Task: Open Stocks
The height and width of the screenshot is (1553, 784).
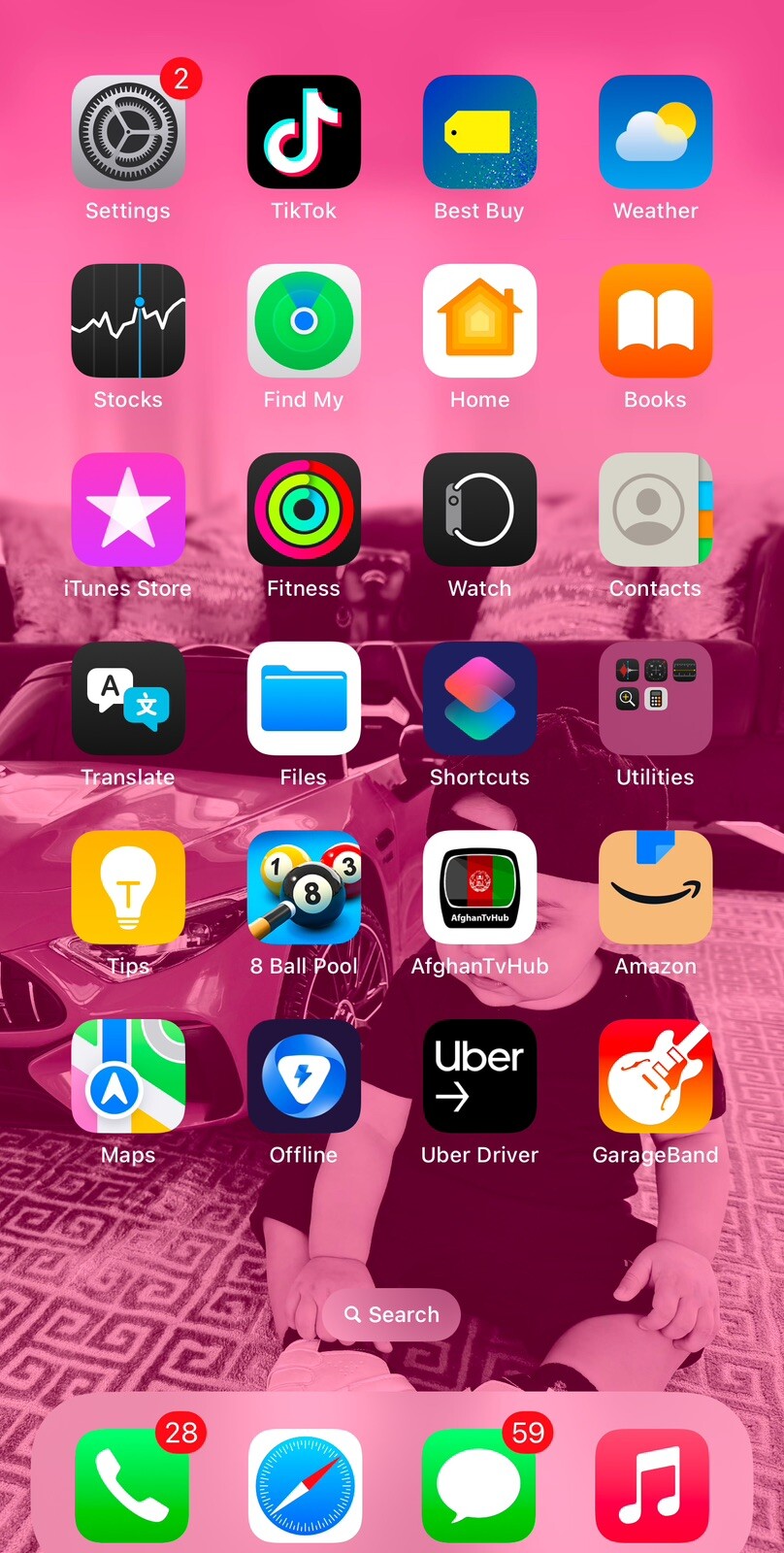Action: point(128,320)
